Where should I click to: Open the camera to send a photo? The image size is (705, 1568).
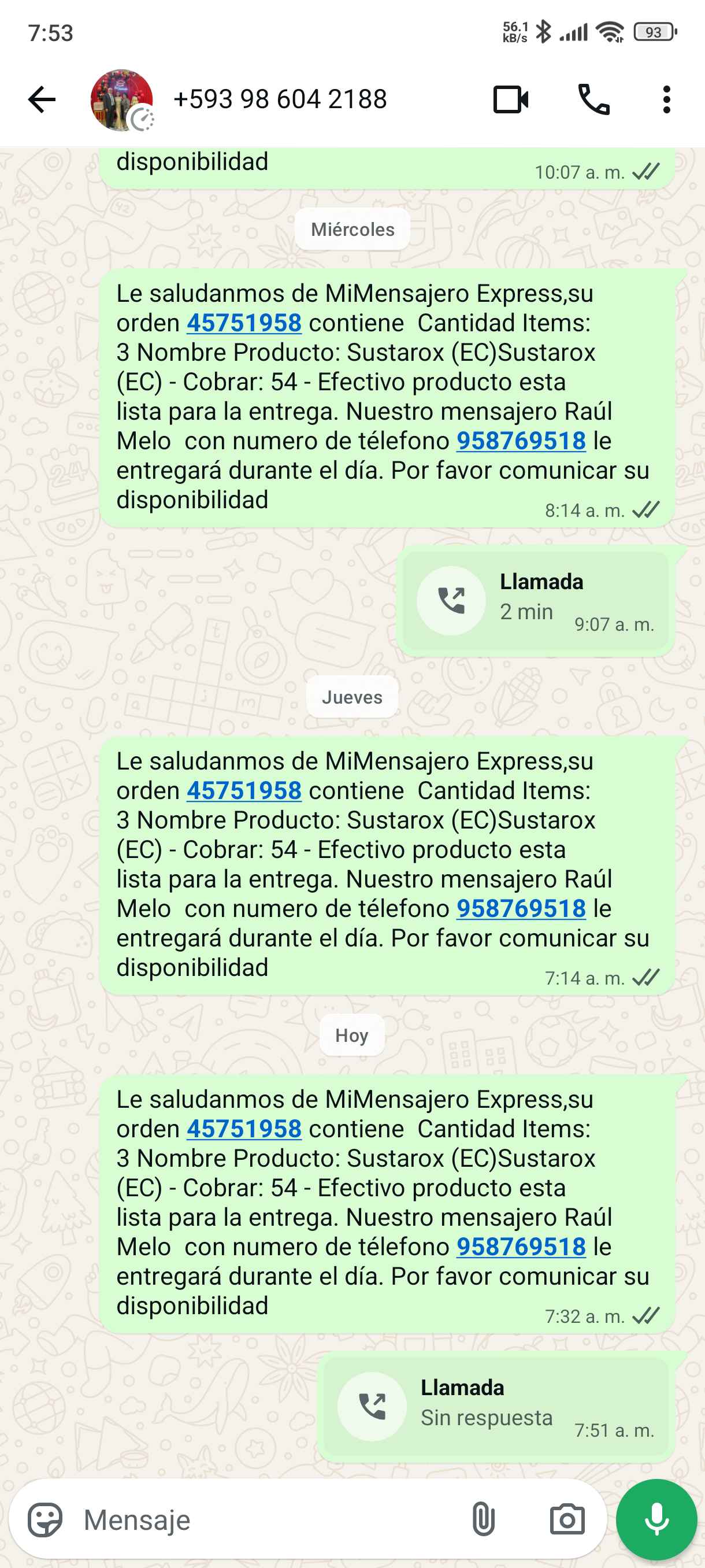click(x=567, y=1520)
